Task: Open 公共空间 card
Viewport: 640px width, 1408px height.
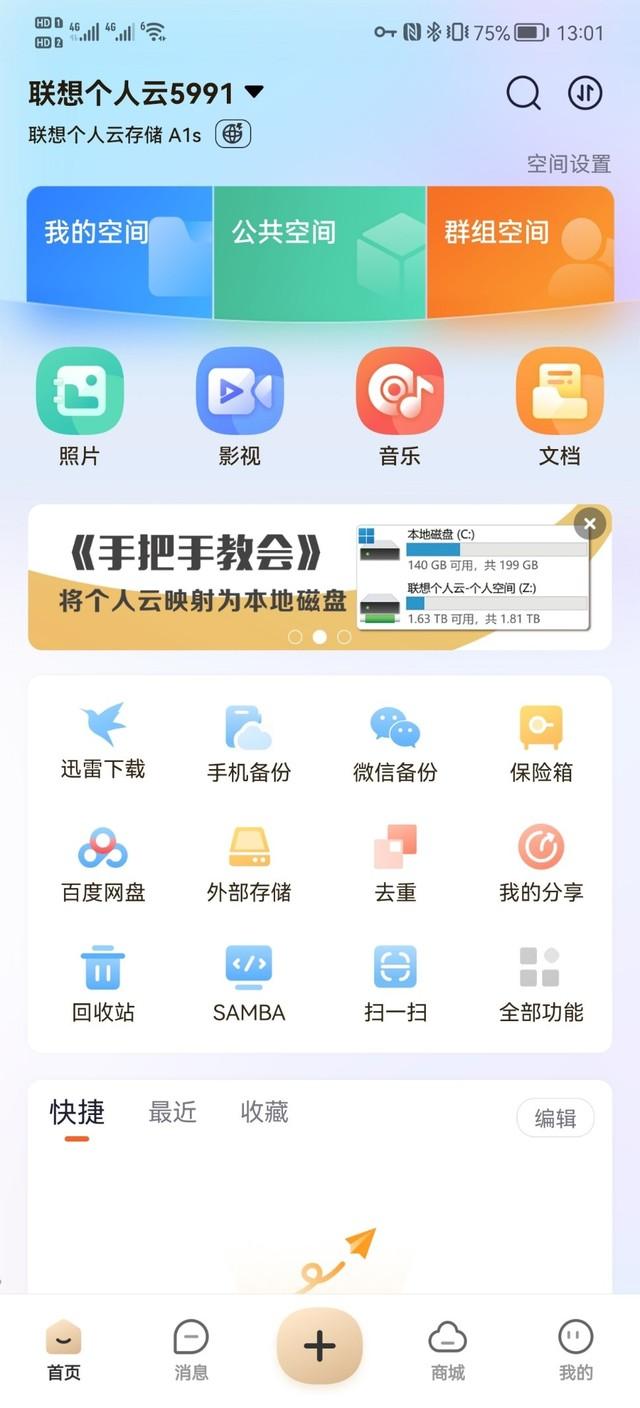Action: click(x=320, y=252)
